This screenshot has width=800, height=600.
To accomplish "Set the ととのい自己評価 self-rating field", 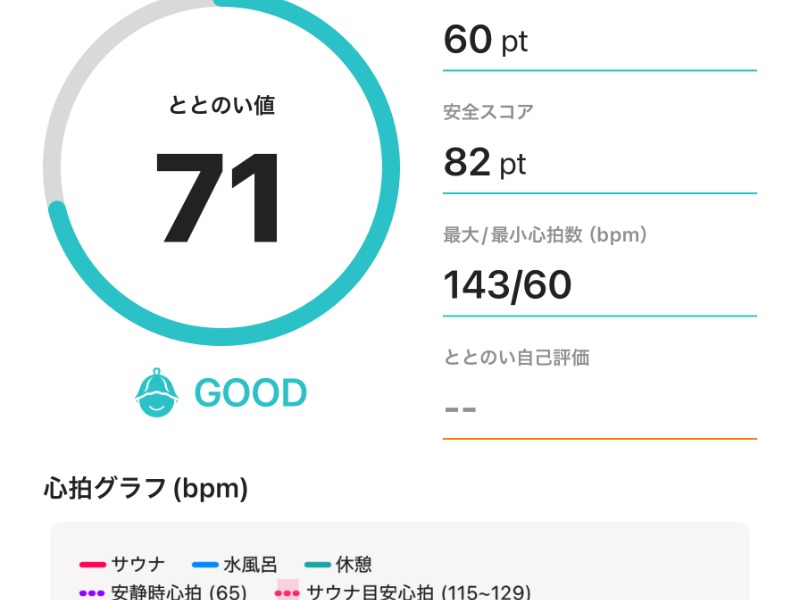I will [598, 409].
